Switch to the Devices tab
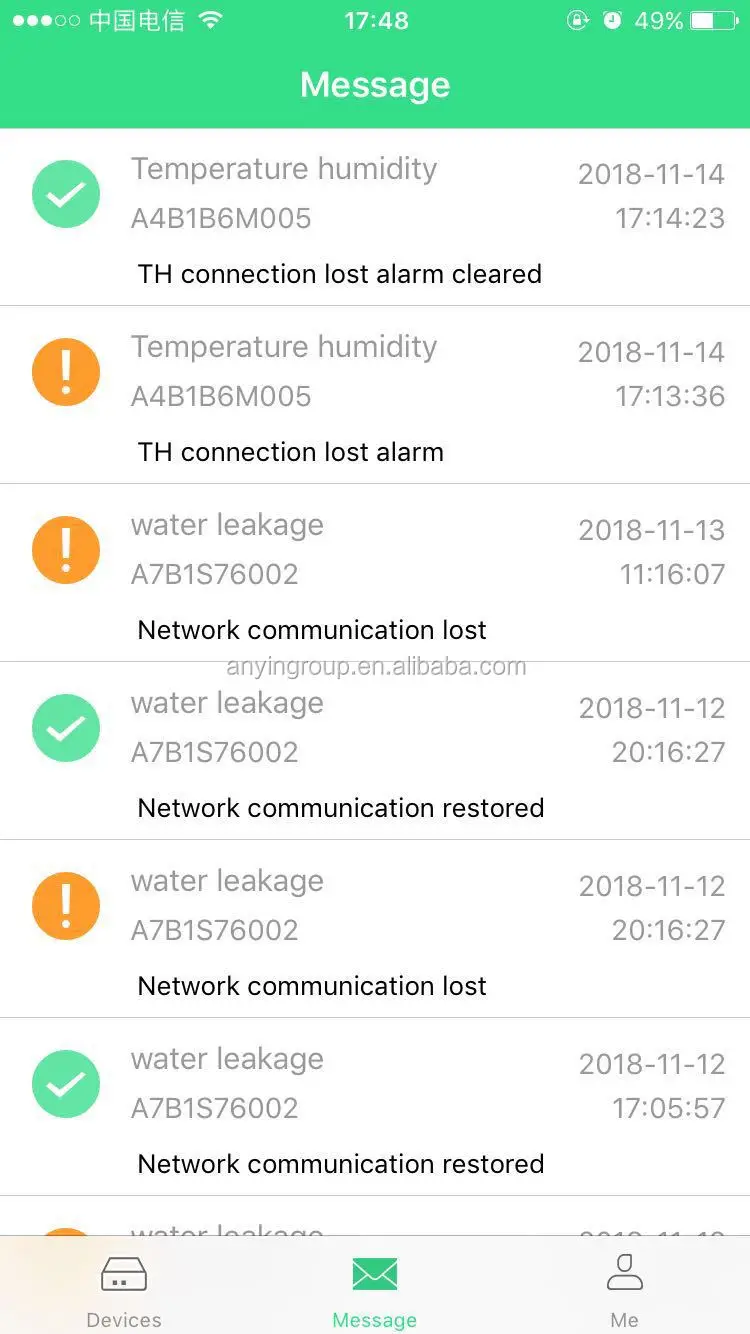 124,1289
